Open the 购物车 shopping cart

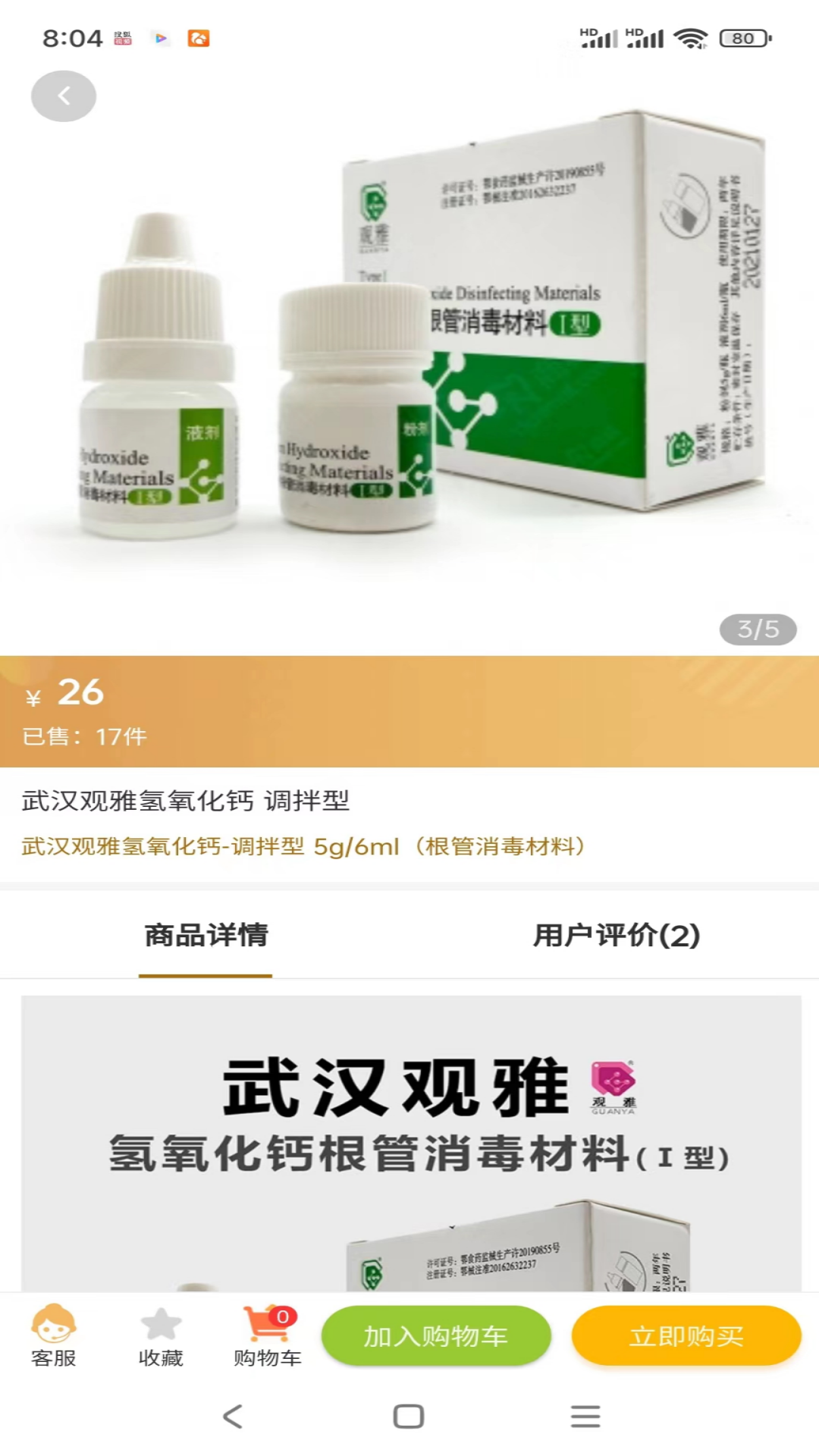click(268, 1336)
